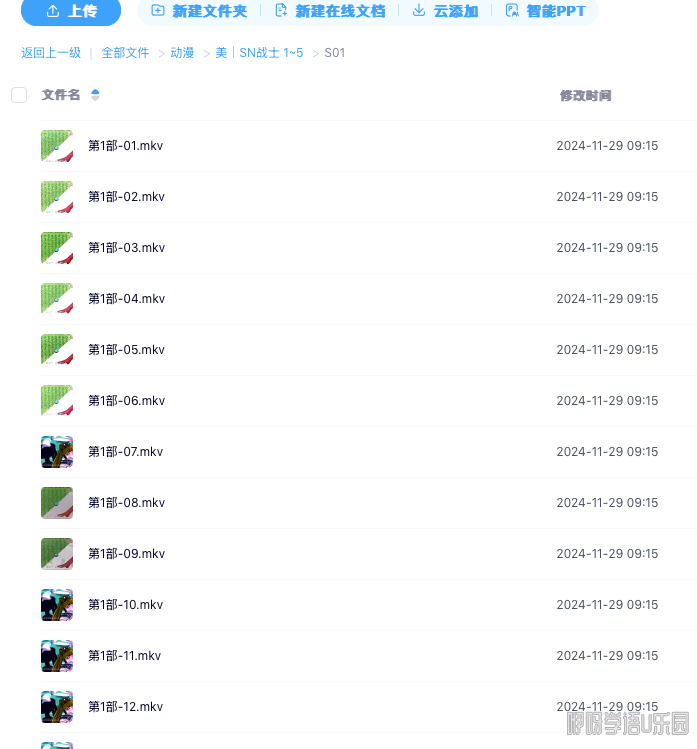Open the last full row 第1部-12.mkv
The height and width of the screenshot is (749, 697).
[125, 707]
